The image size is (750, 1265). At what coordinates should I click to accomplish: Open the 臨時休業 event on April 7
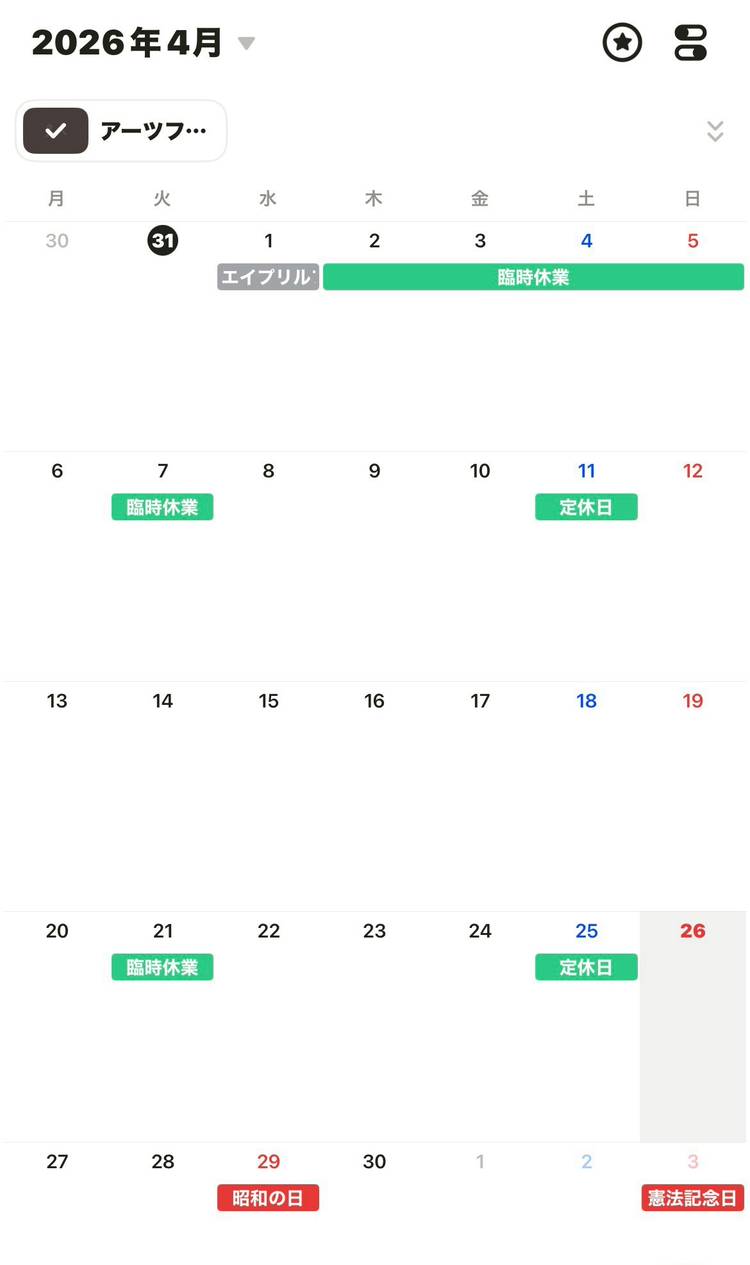pyautogui.click(x=162, y=507)
